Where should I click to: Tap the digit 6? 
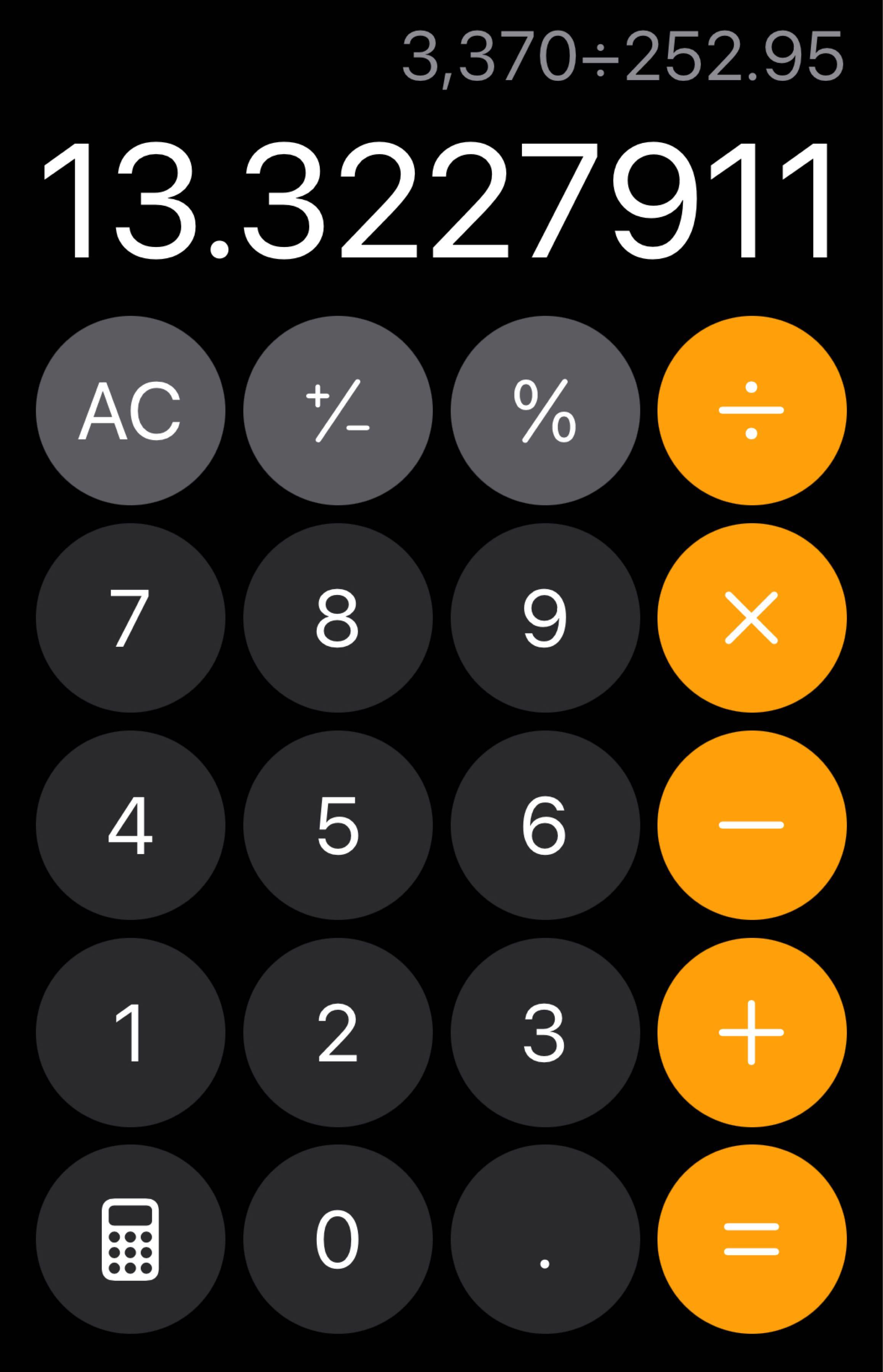545,825
